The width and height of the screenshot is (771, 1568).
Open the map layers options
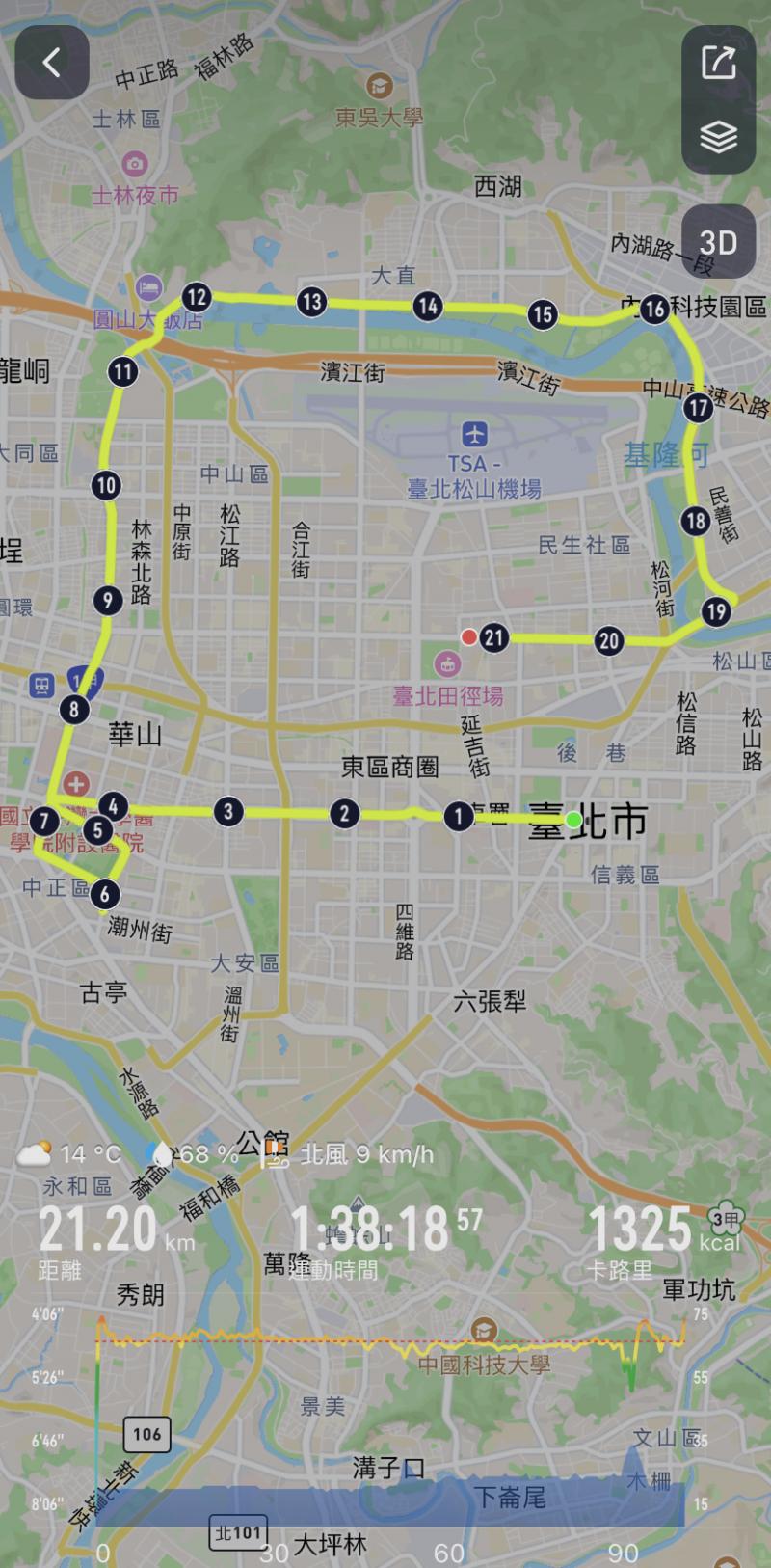coord(718,137)
